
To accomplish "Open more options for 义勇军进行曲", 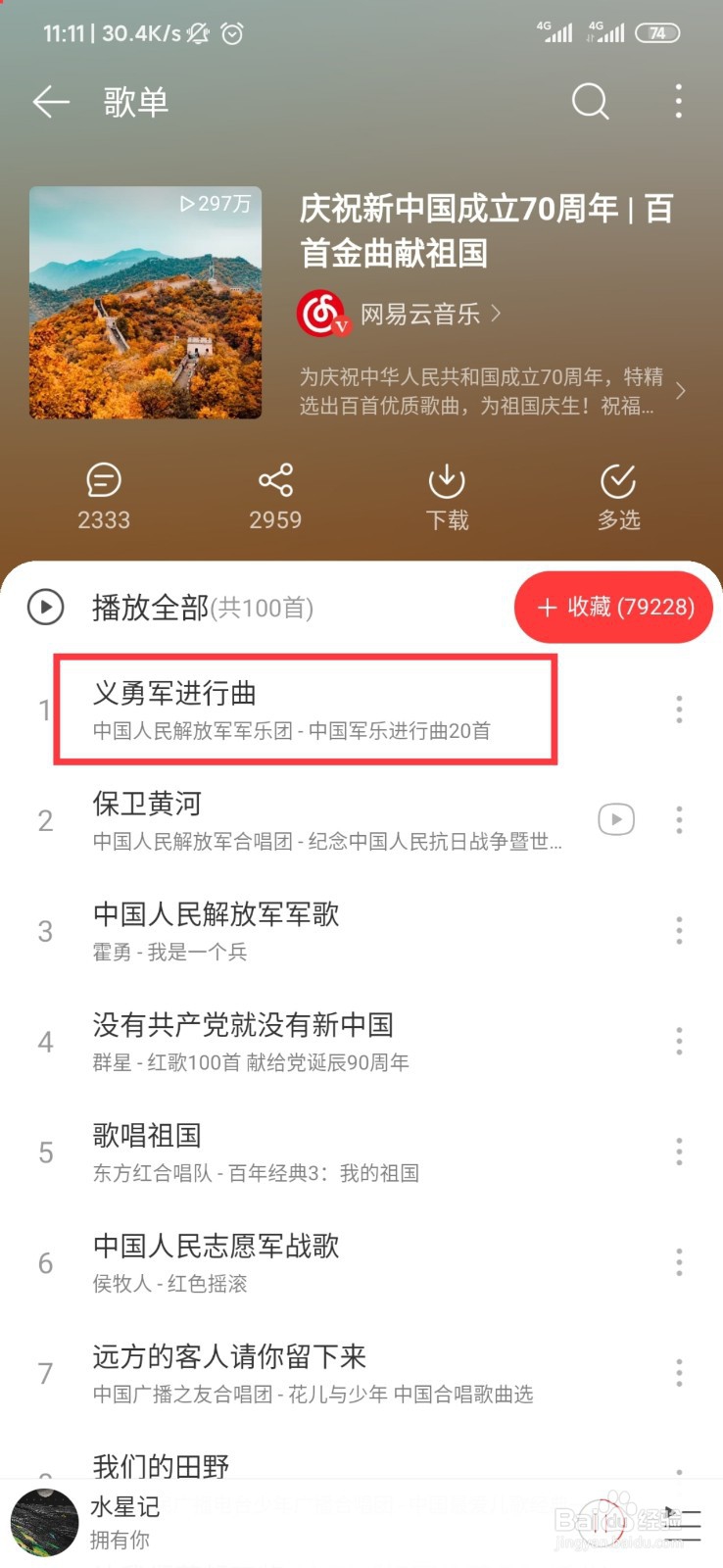I will pos(679,710).
